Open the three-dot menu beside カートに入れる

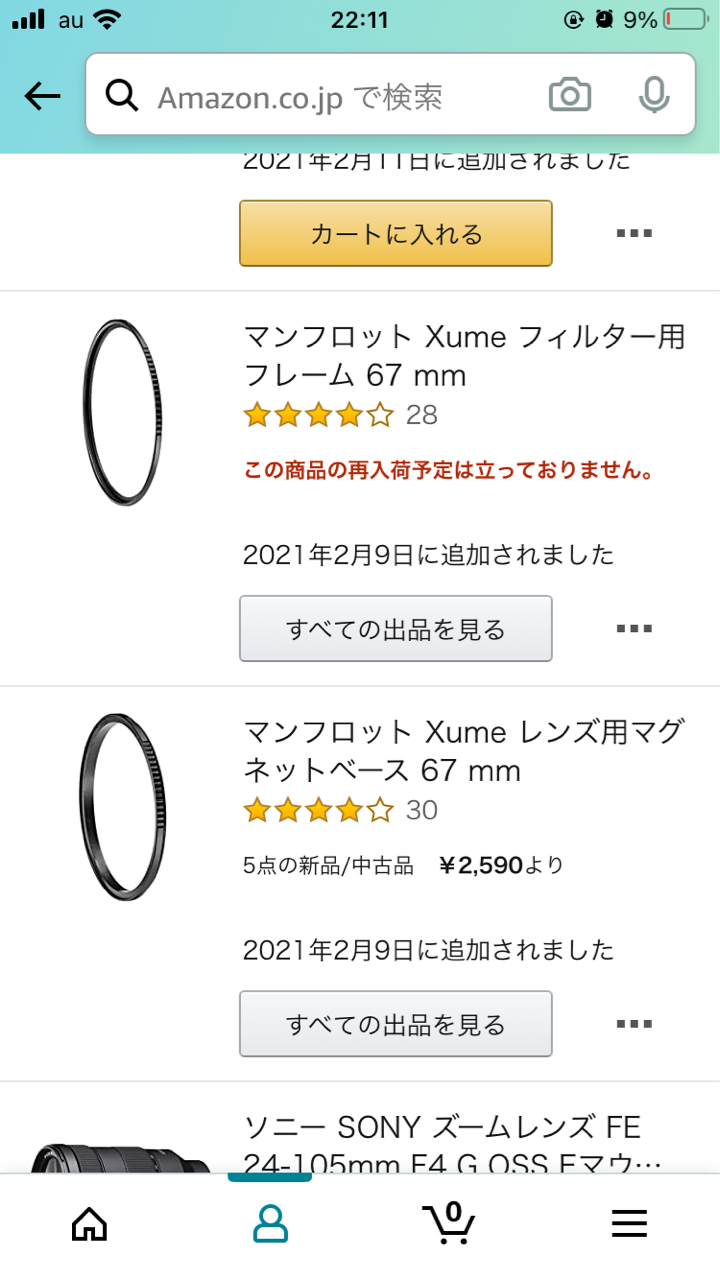[x=634, y=234]
